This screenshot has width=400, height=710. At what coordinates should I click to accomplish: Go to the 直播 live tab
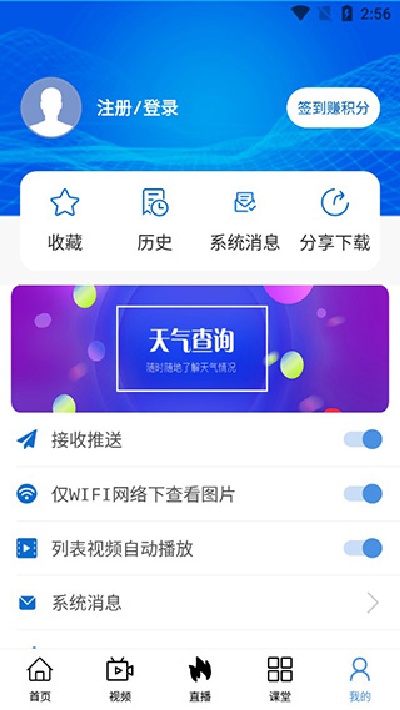(x=200, y=678)
